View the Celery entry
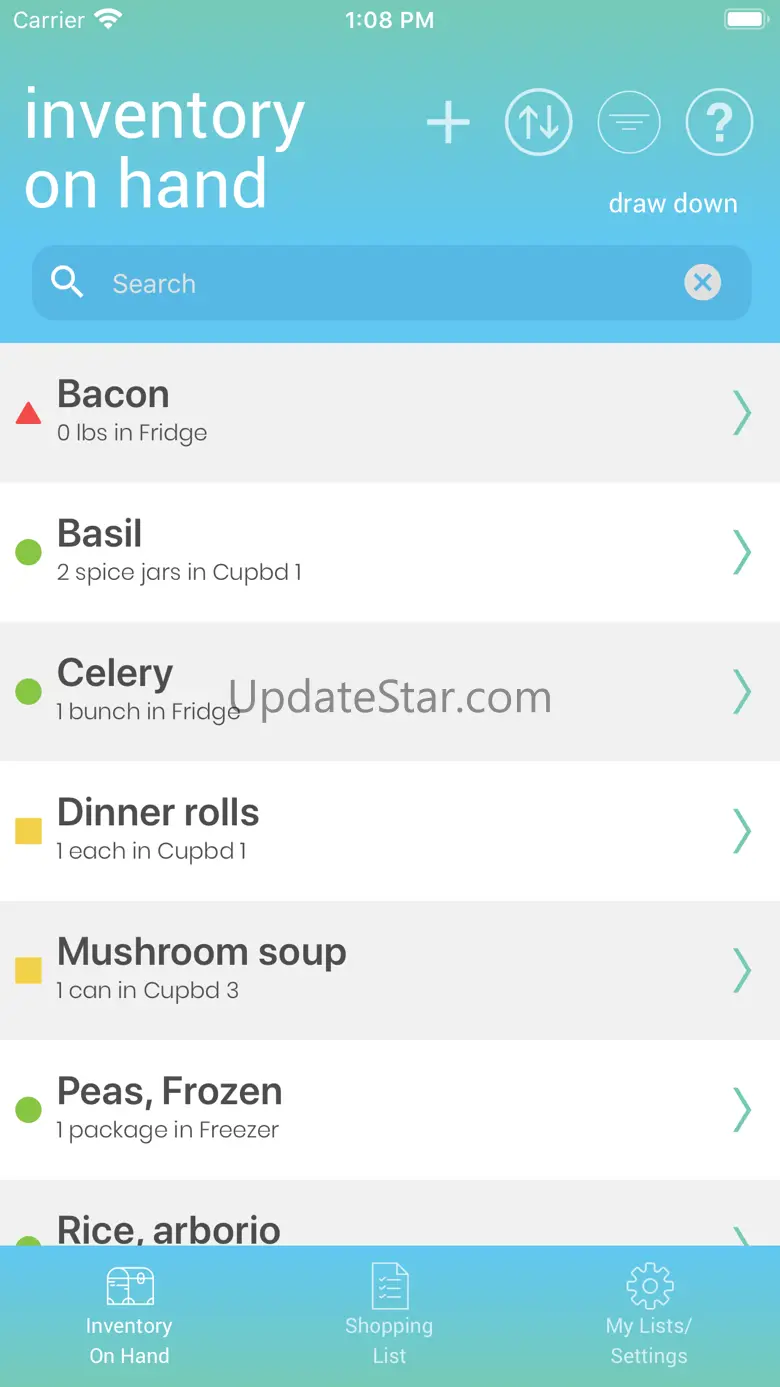This screenshot has width=780, height=1387. (390, 691)
